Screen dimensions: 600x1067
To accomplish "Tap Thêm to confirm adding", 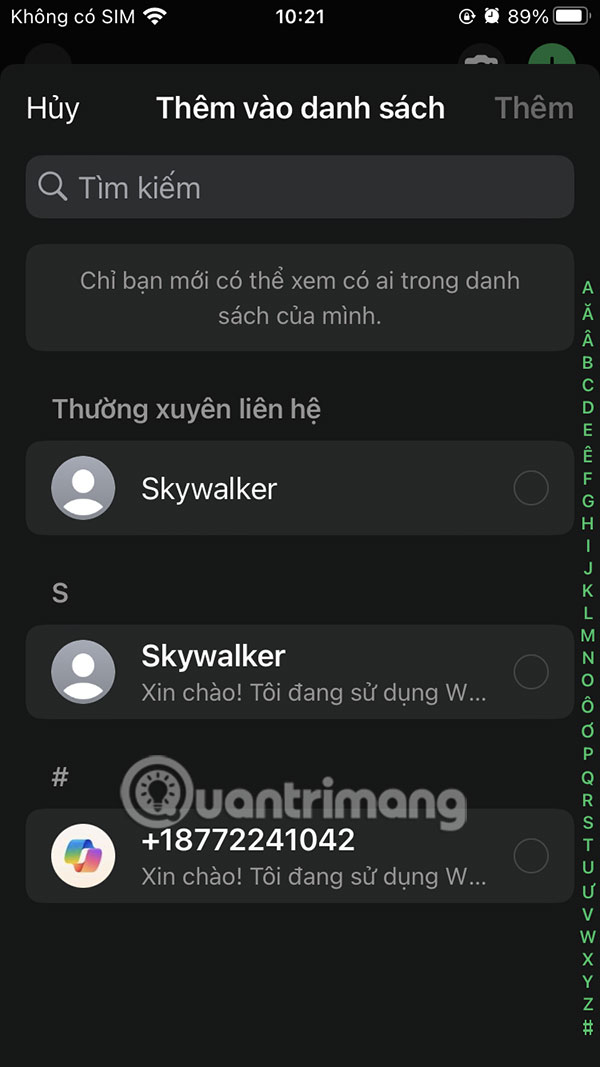I will [534, 108].
